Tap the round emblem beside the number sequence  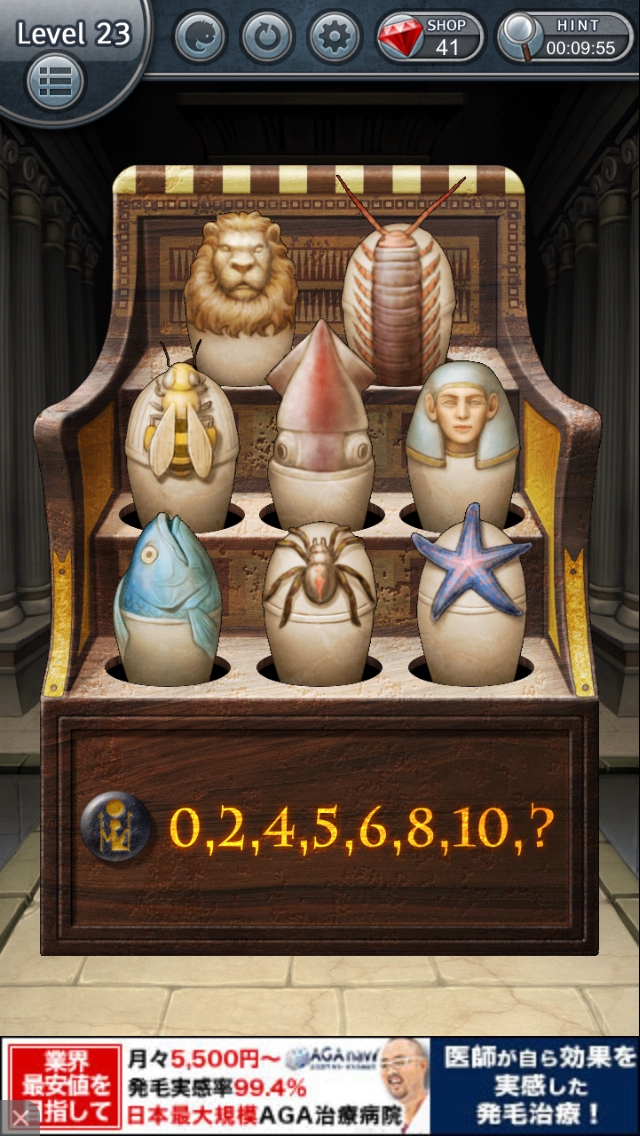tap(117, 828)
